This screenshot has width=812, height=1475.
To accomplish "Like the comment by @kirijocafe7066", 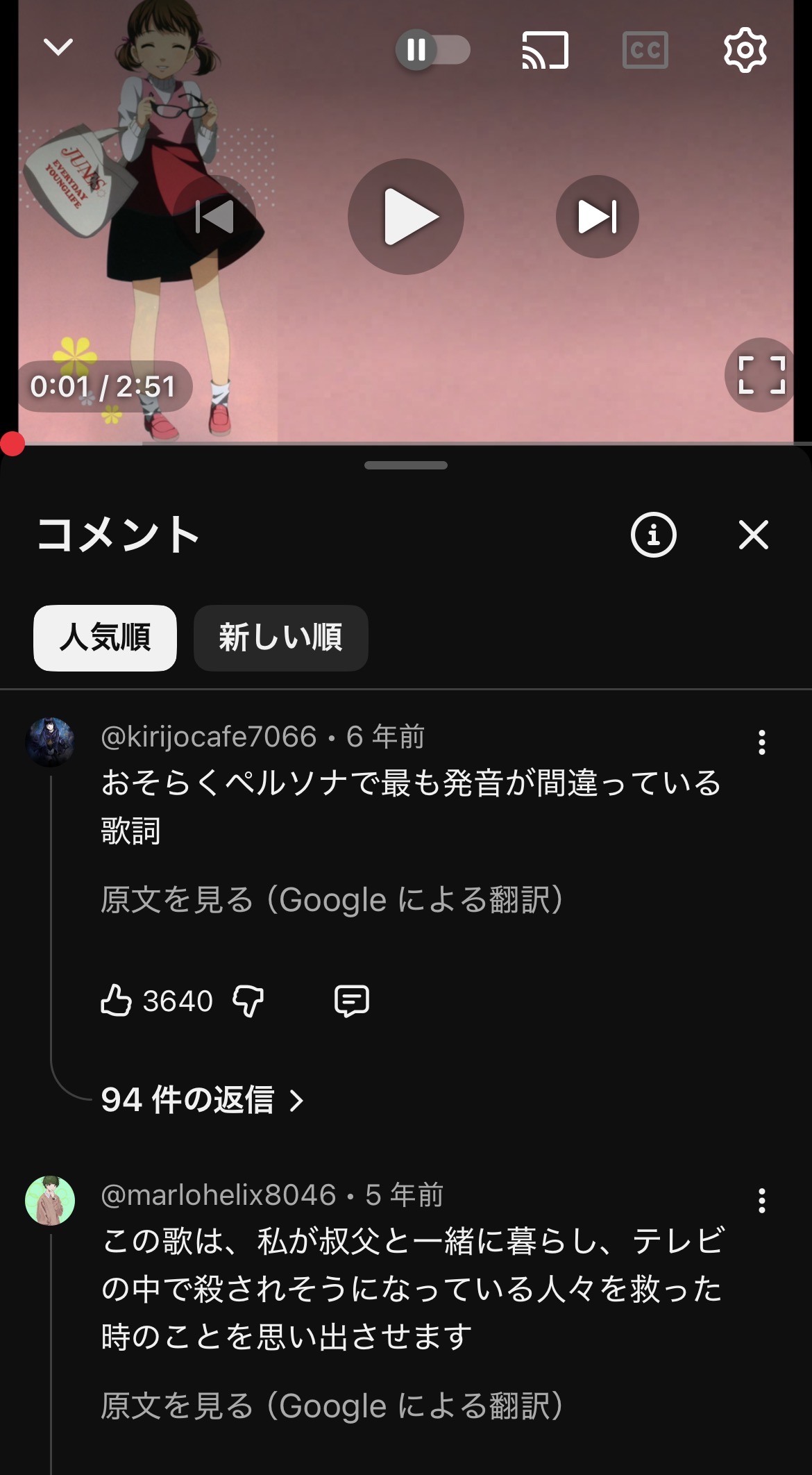I will click(117, 1001).
